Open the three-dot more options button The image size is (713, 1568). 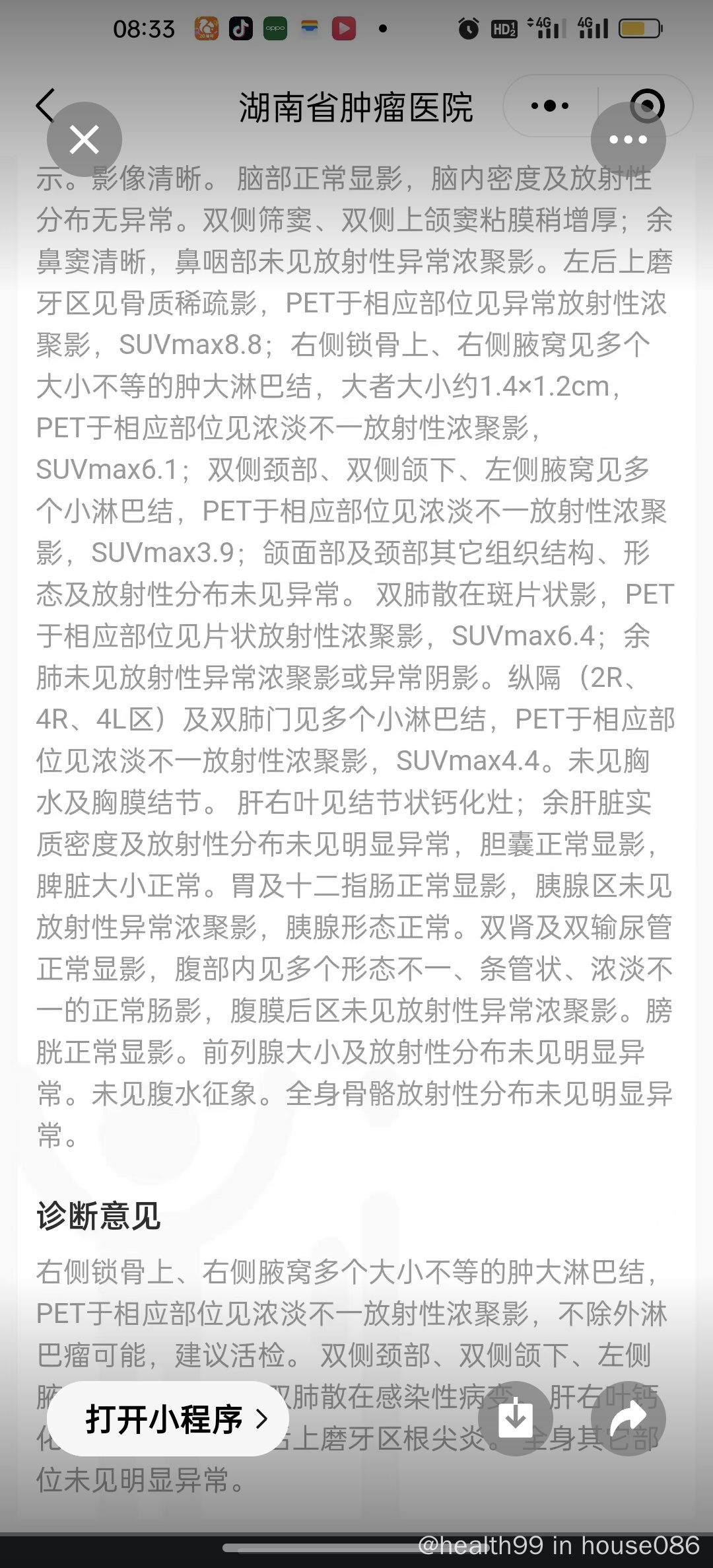click(x=628, y=139)
